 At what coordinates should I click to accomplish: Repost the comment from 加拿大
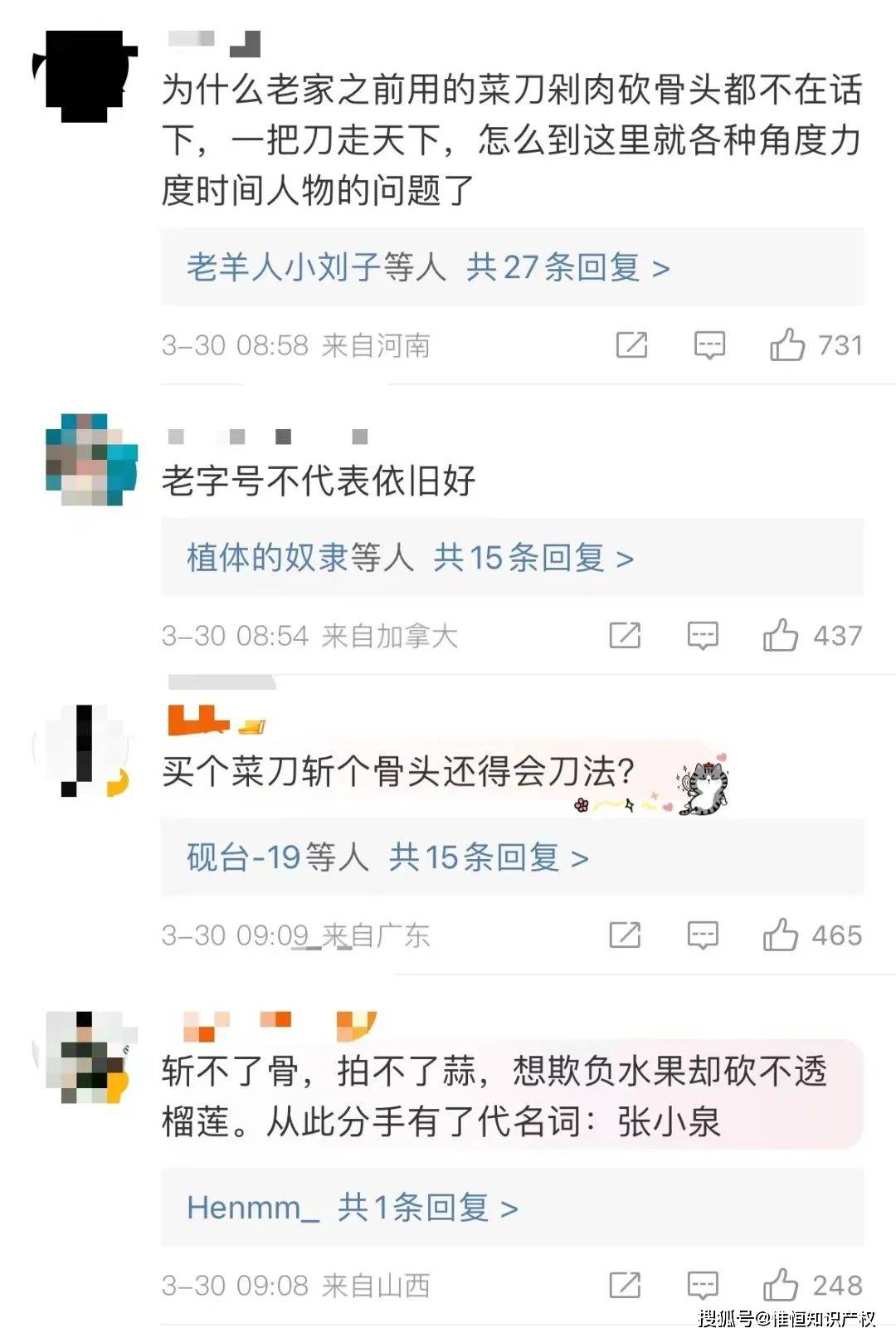[x=625, y=636]
